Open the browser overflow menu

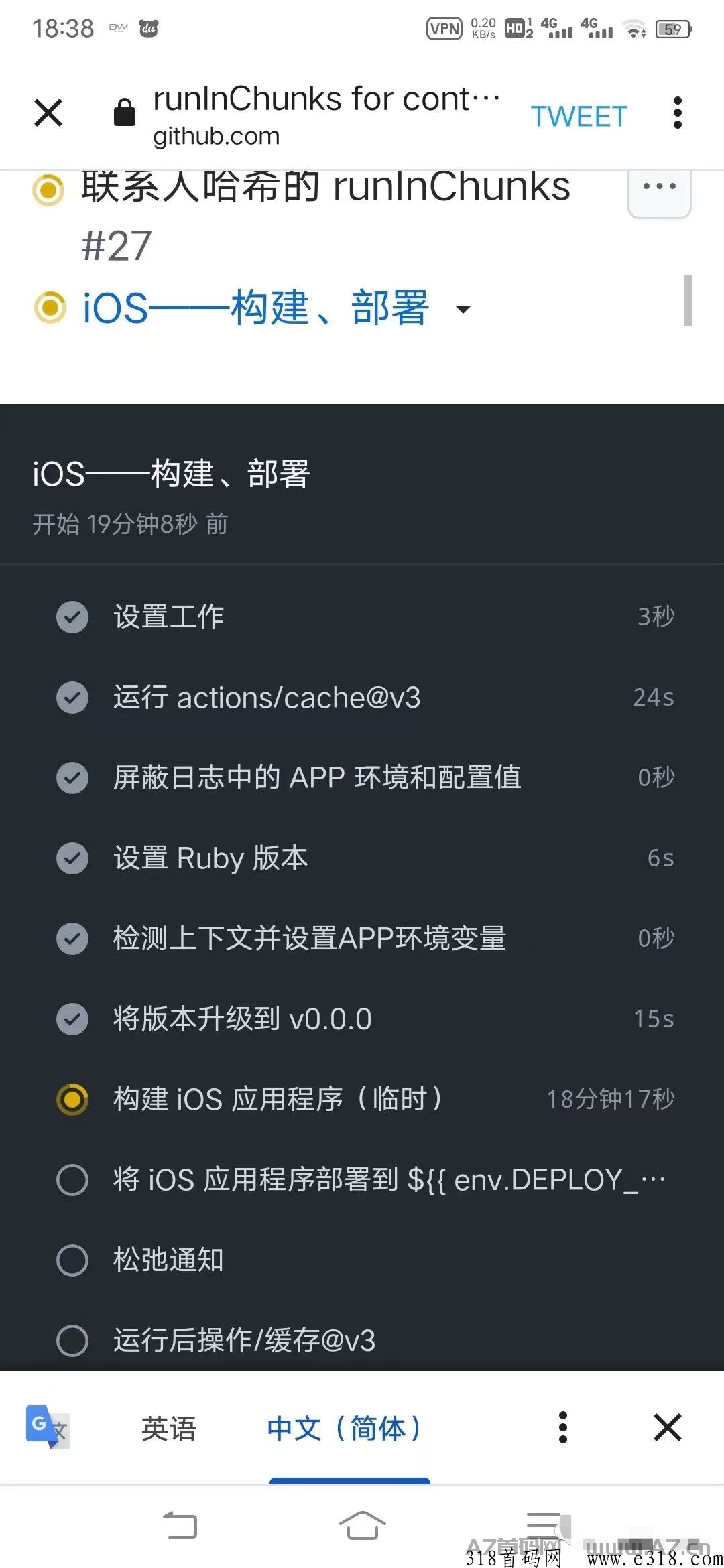(x=678, y=113)
